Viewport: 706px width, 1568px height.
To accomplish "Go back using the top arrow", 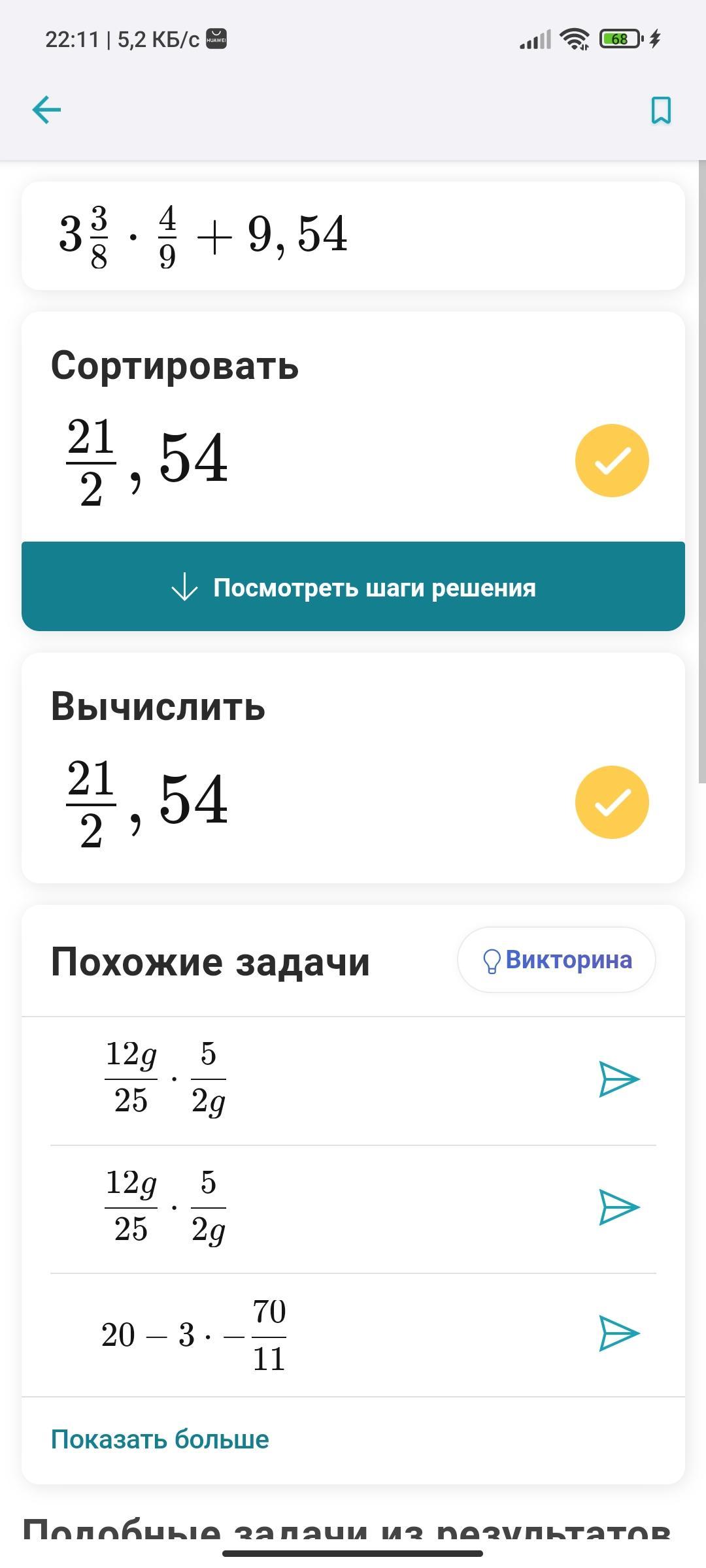I will tap(46, 110).
